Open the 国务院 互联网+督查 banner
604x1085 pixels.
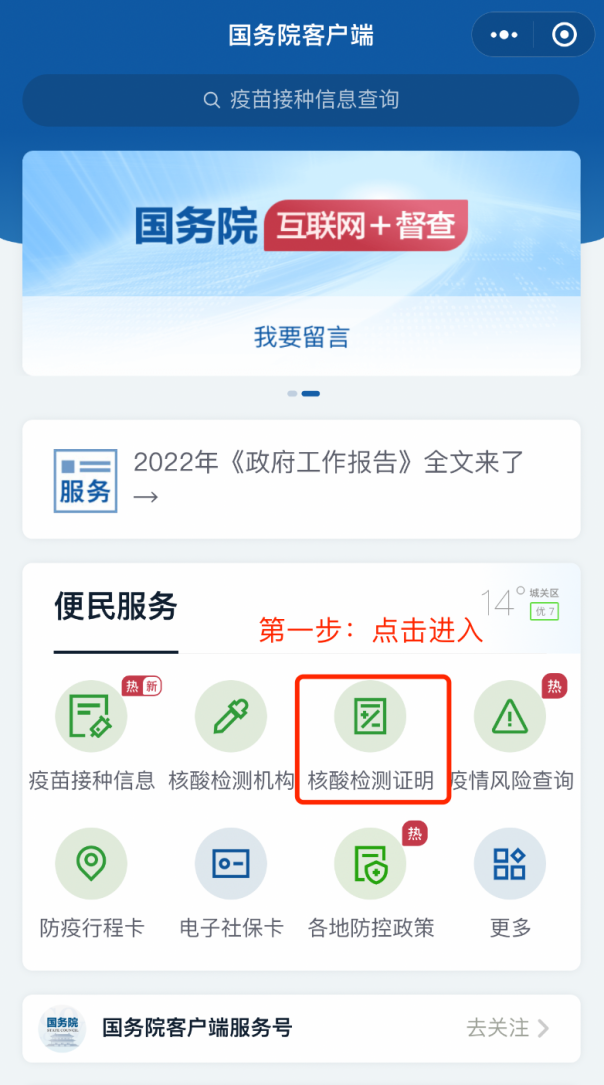pyautogui.click(x=301, y=226)
